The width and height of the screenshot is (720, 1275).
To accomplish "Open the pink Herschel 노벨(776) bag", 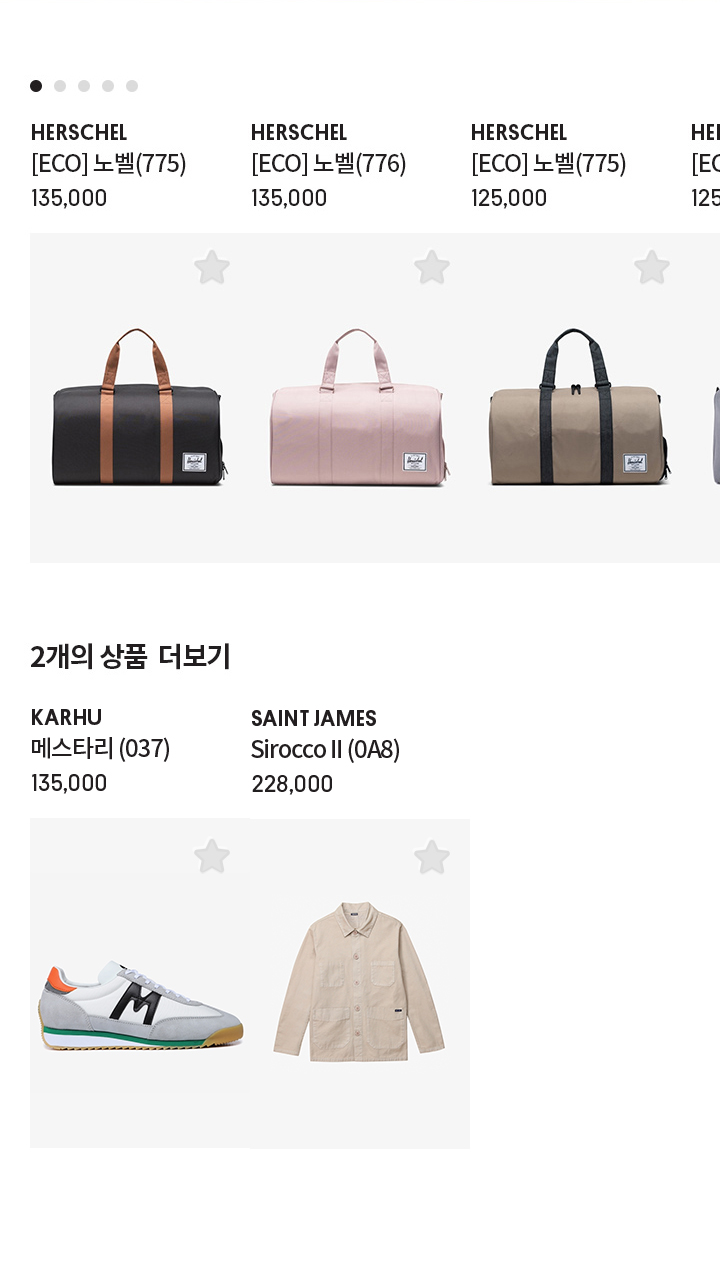I will (359, 410).
